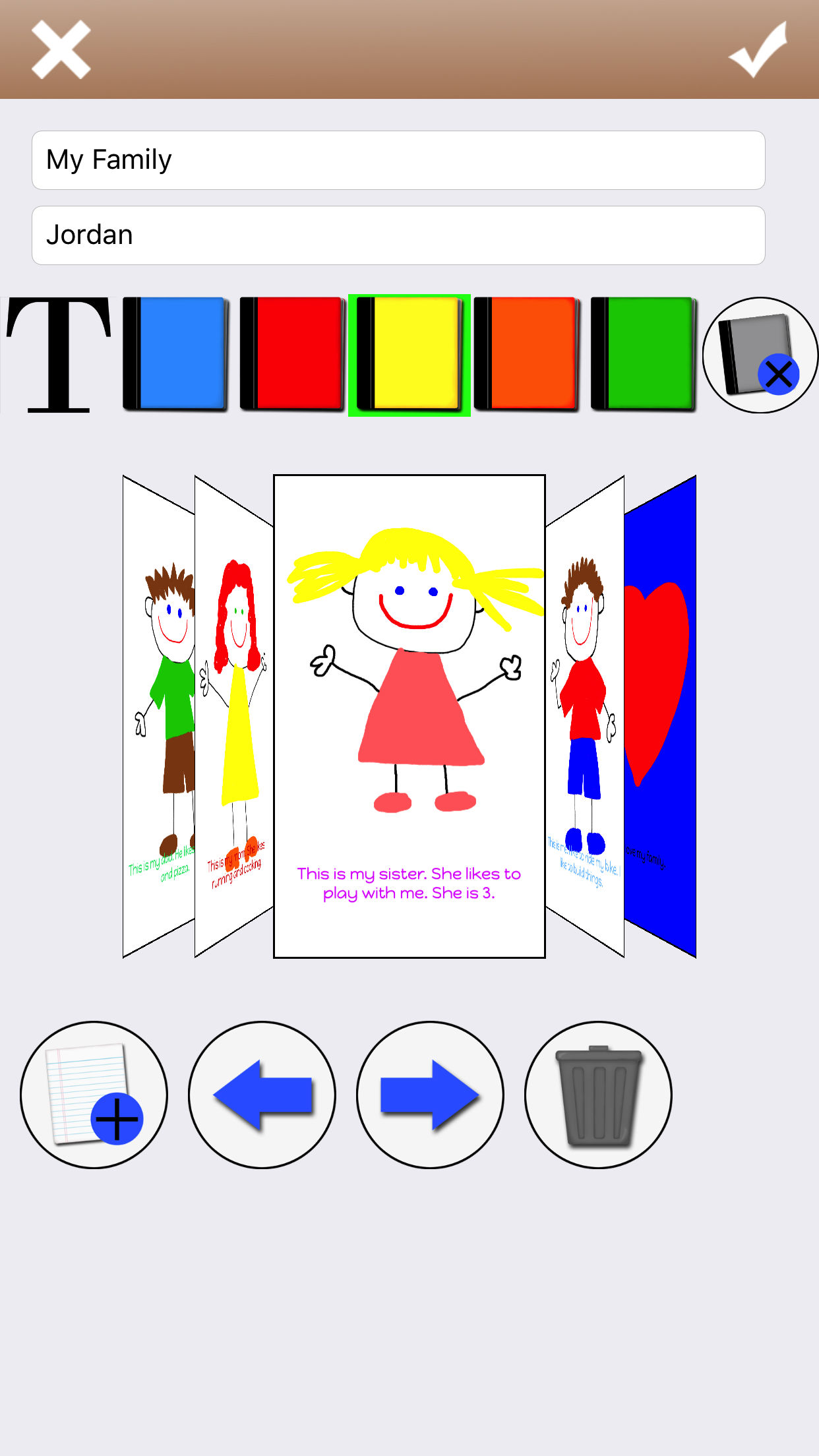The image size is (819, 1456).
Task: Open the centered sister page
Action: coord(409,719)
